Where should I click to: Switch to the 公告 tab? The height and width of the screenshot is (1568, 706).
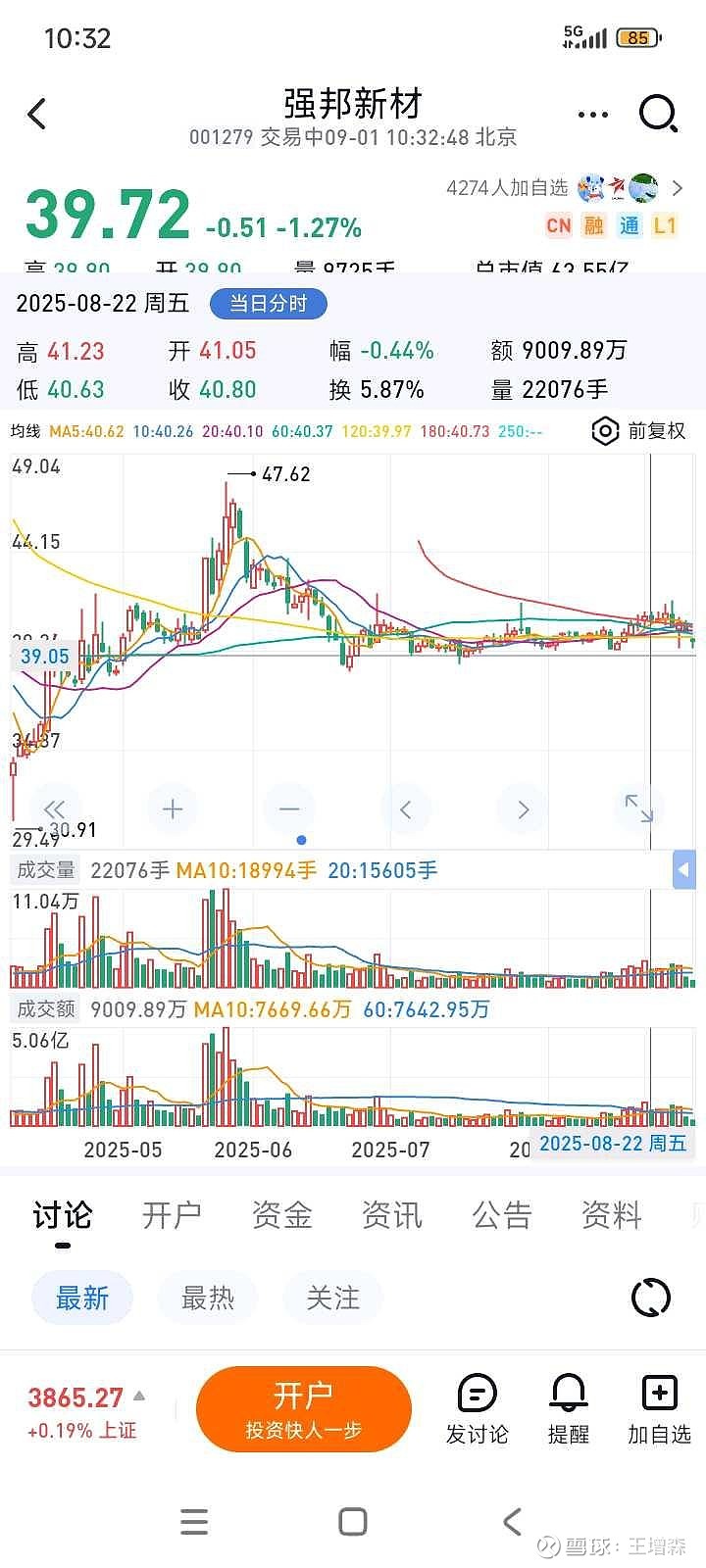[501, 1215]
